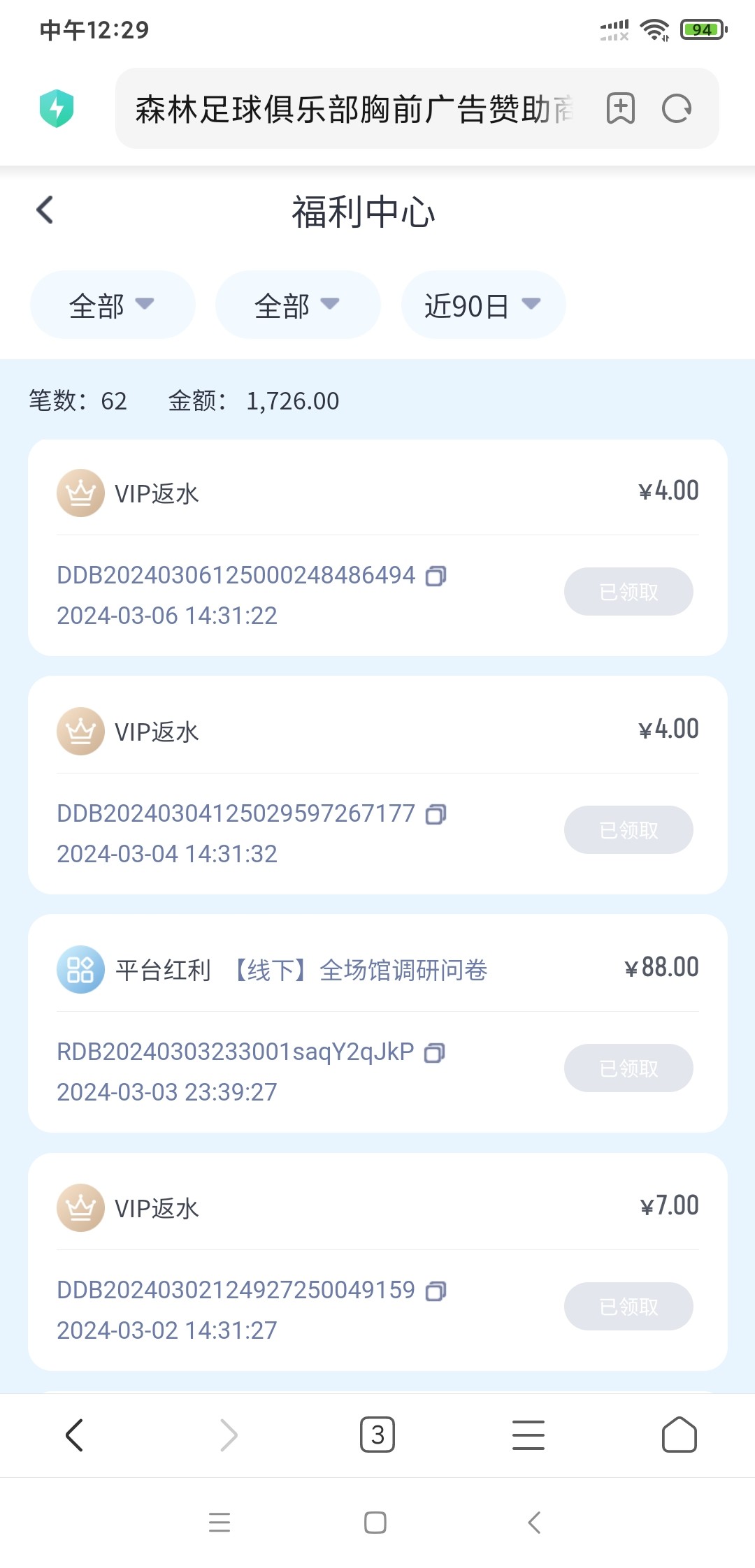Screen dimensions: 755x1568
Task: Click the VIP crown icon on first VIP返水 entry
Action: tap(80, 492)
